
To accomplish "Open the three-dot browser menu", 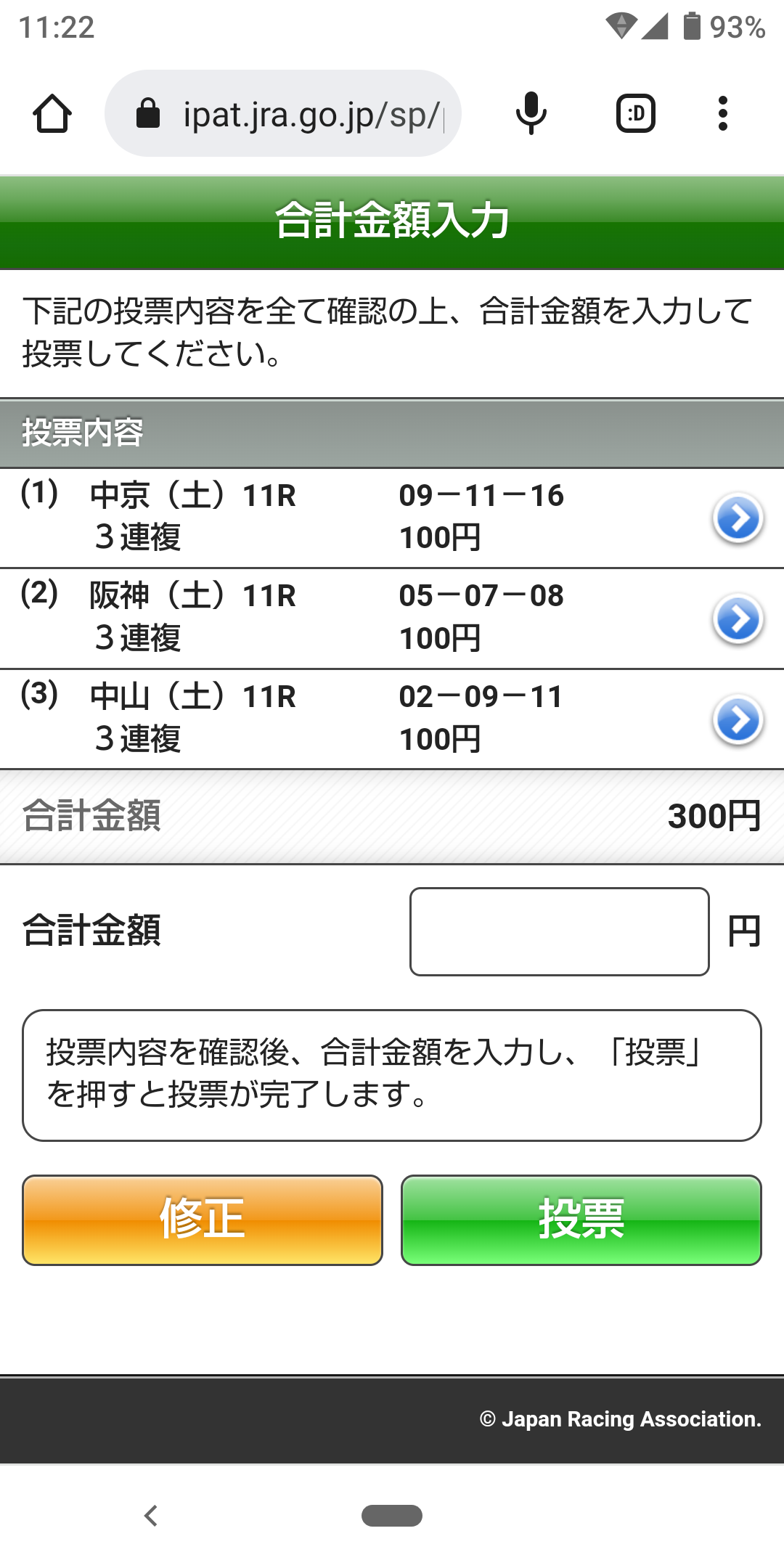I will pos(723,113).
